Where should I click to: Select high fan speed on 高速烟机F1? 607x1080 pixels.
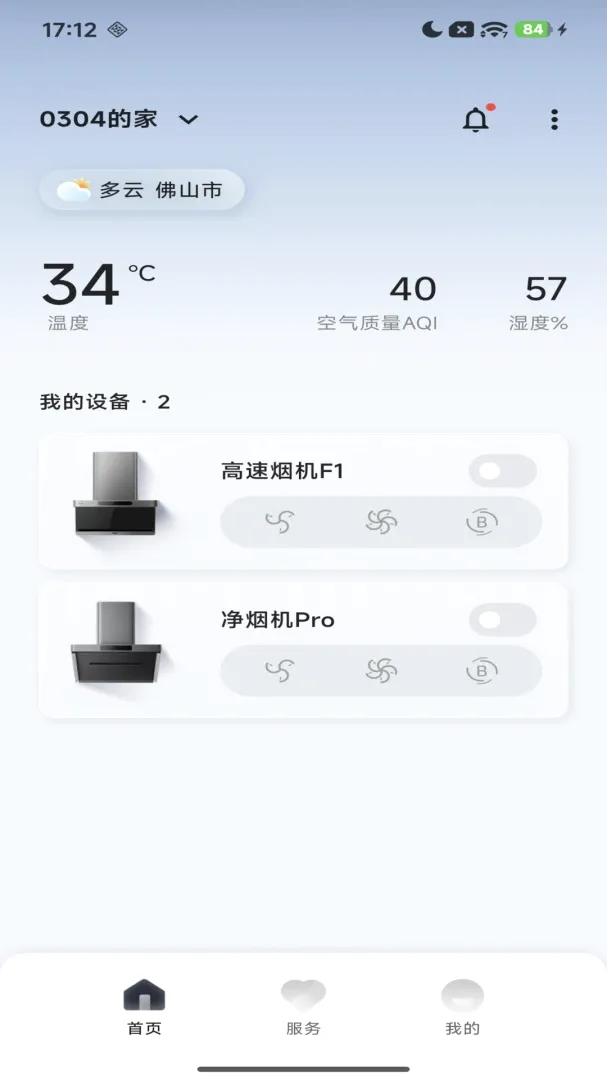381,522
